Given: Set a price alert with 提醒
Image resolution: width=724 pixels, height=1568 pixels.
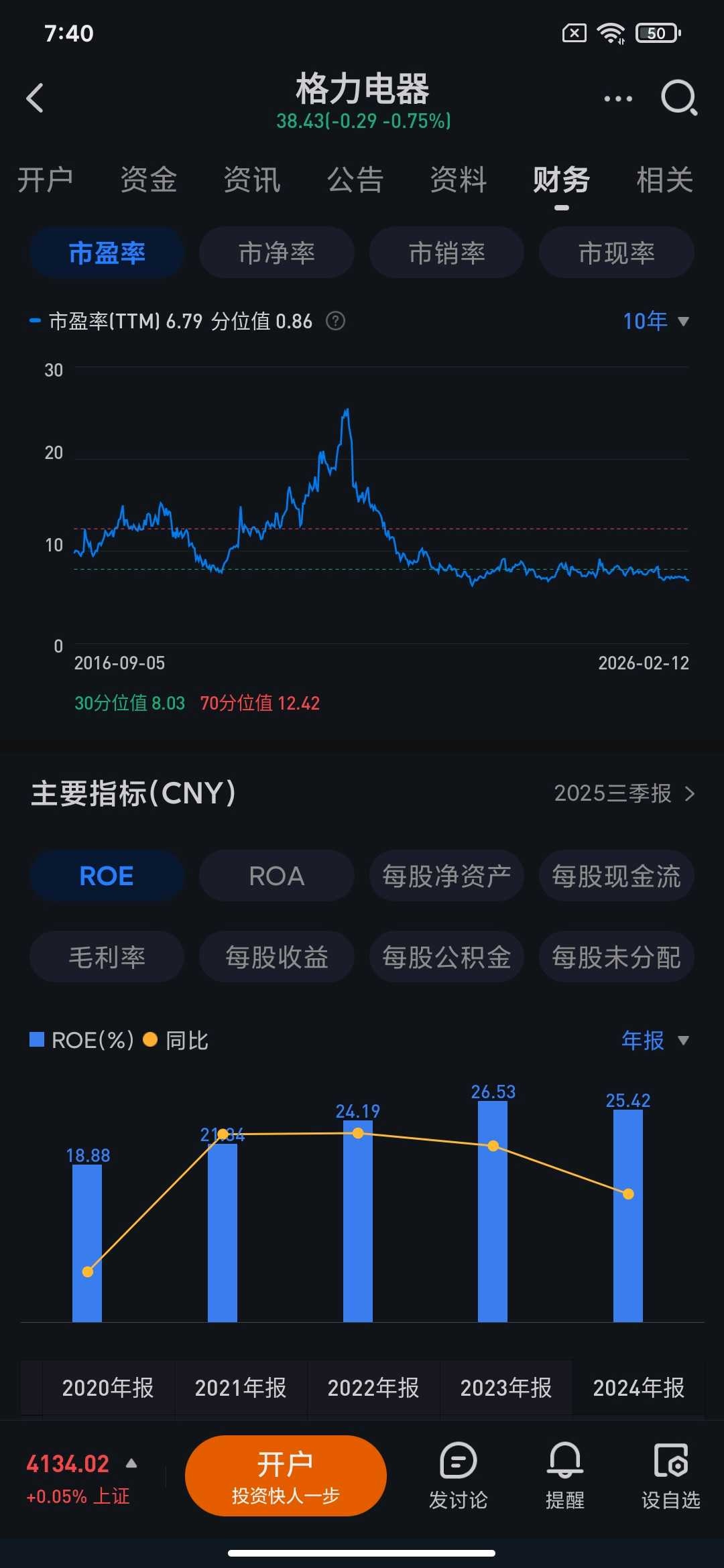Looking at the screenshot, I should coord(564,1476).
